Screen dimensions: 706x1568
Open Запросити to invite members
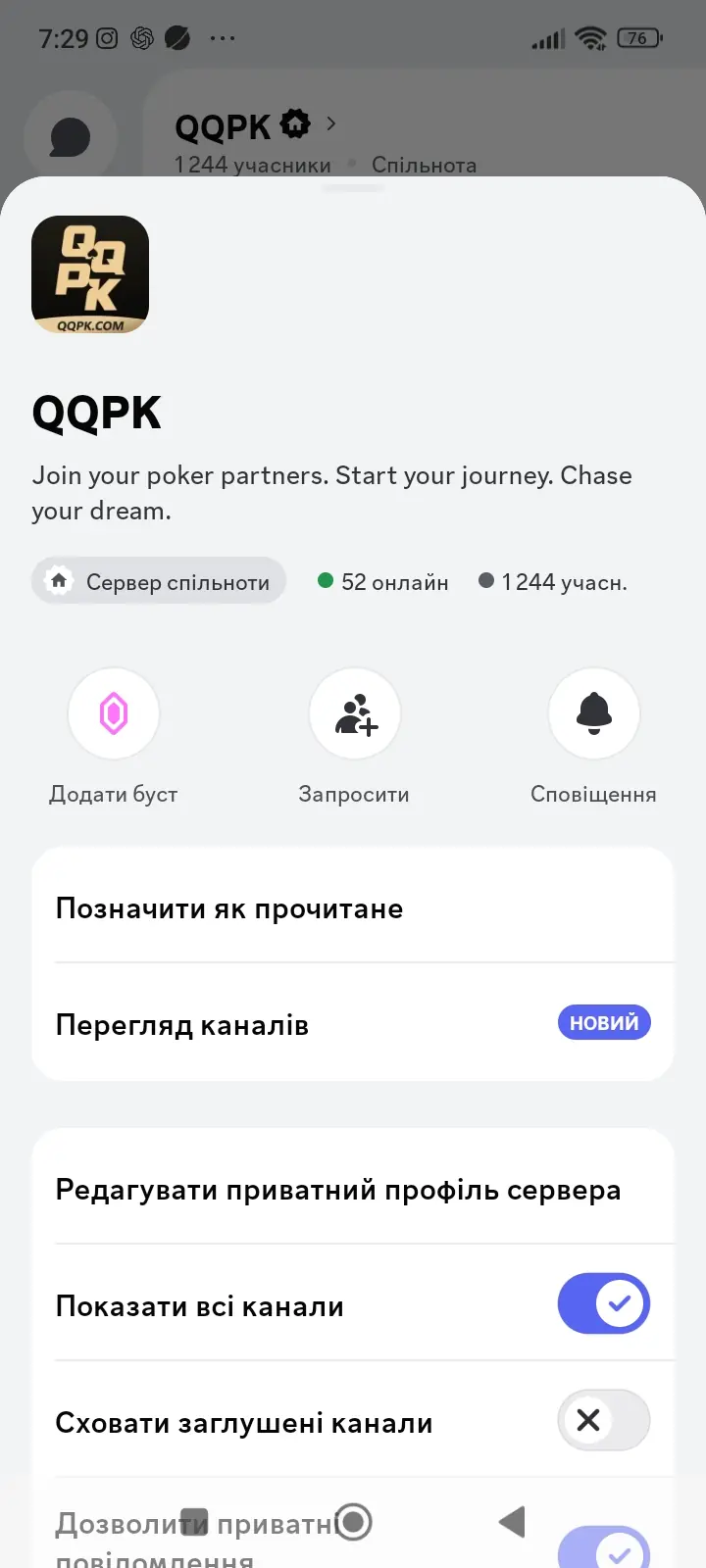354,714
